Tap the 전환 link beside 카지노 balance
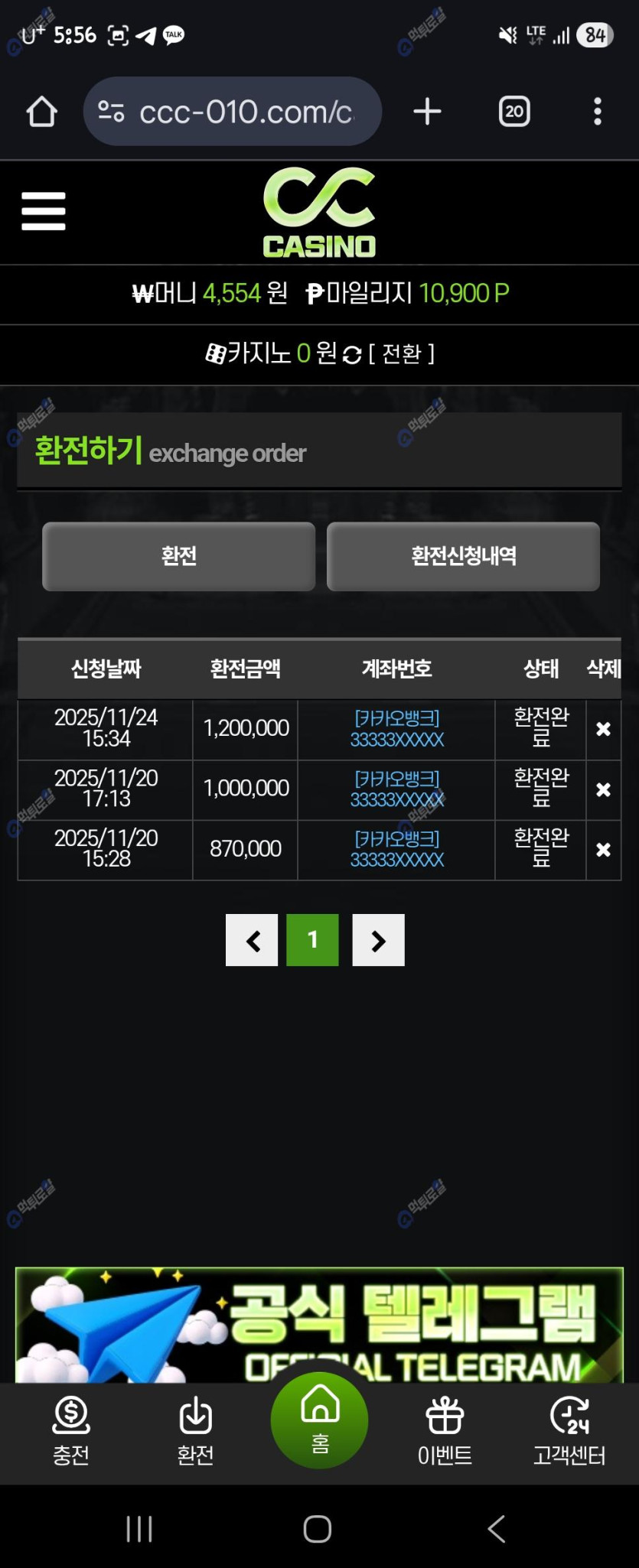Image resolution: width=639 pixels, height=1568 pixels. tap(401, 353)
